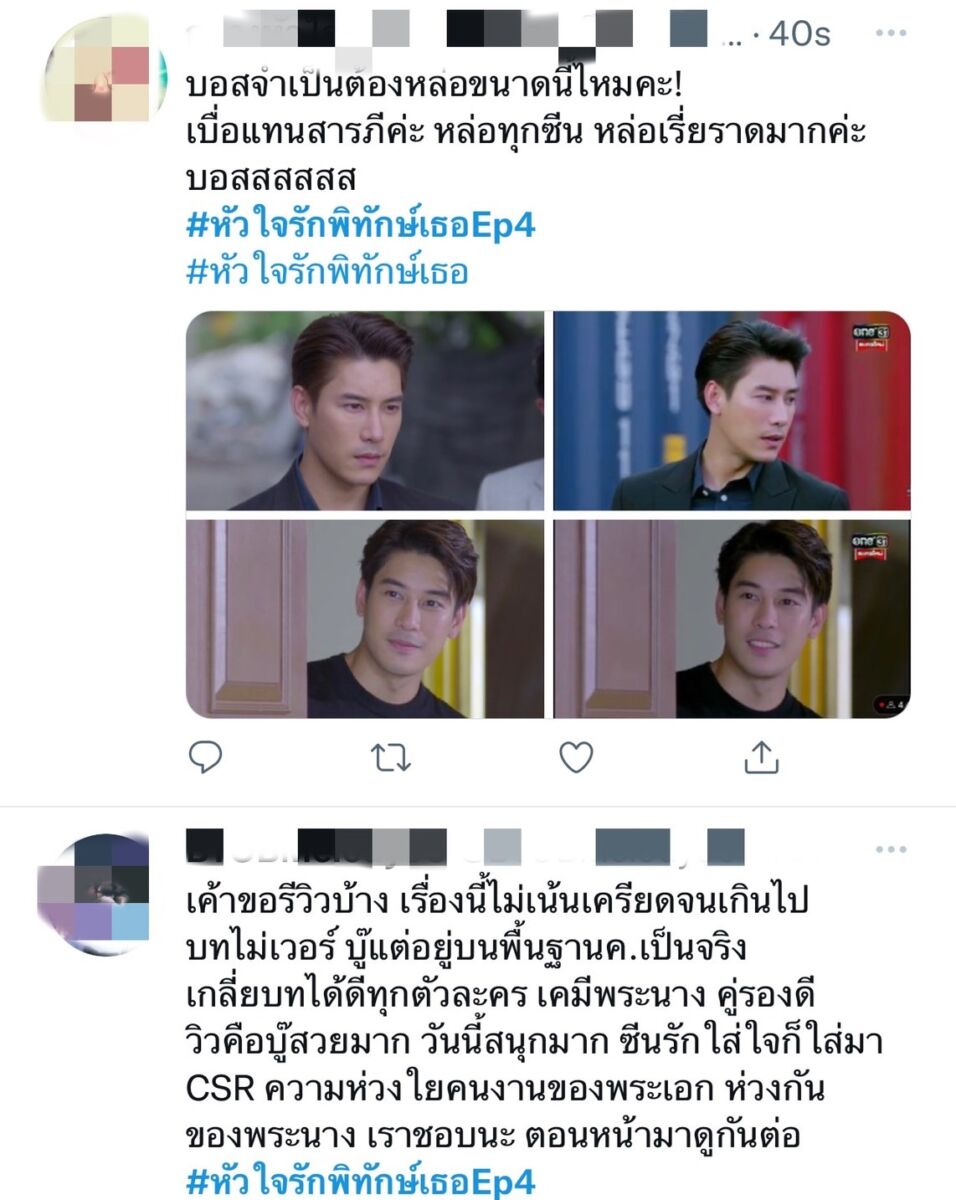Open the first tweet author's profile picture
The image size is (956, 1200).
click(106, 72)
